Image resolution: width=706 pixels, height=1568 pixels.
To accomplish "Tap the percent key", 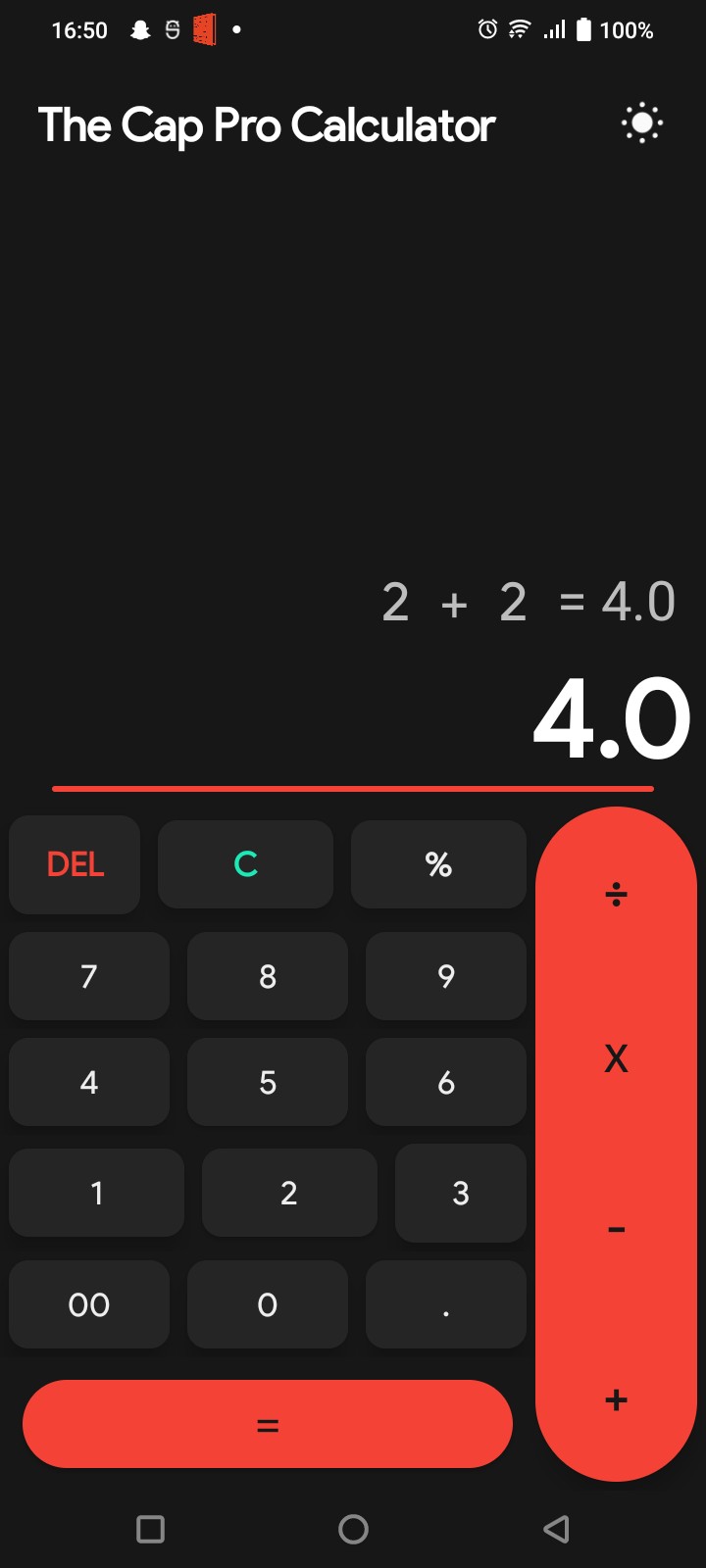I will [x=438, y=864].
